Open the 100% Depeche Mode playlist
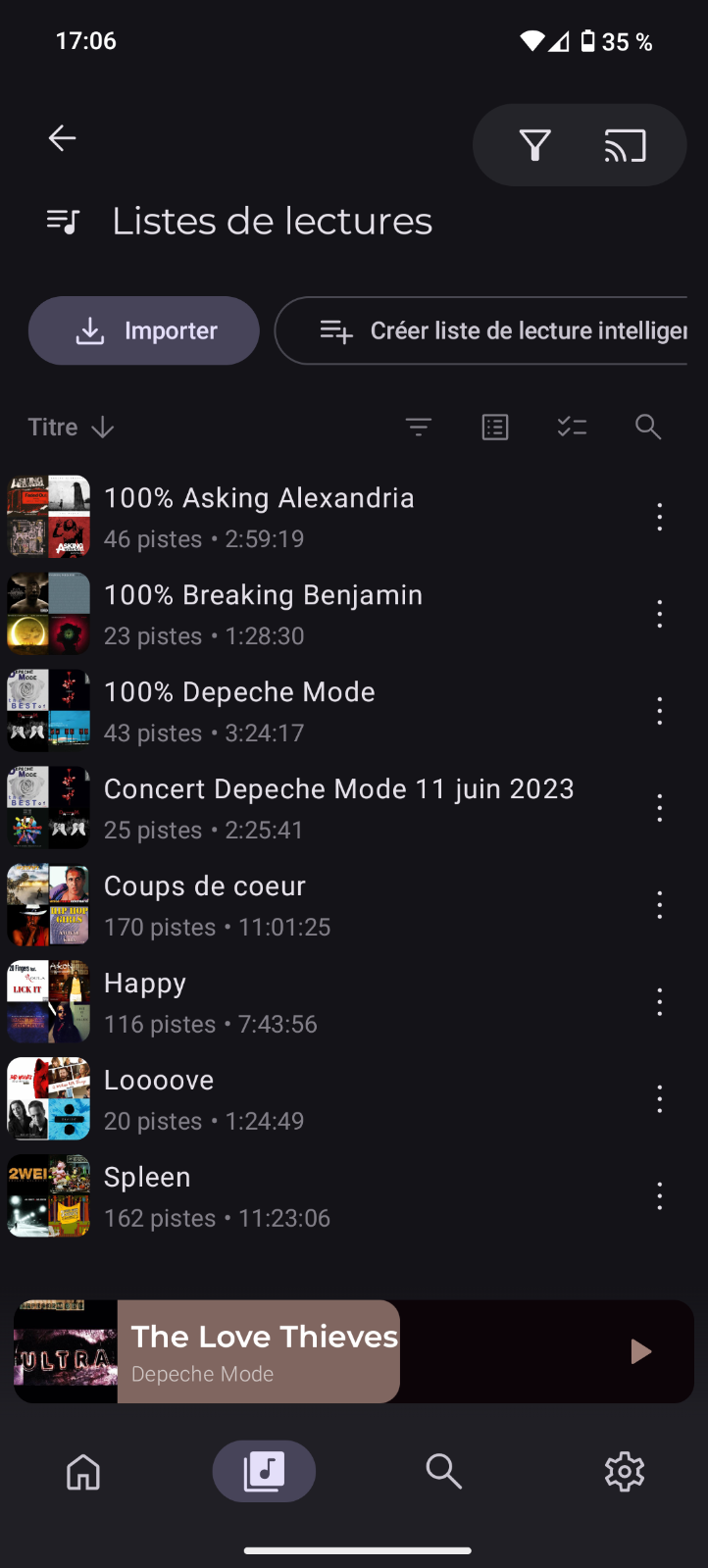The width and height of the screenshot is (708, 1568). (x=239, y=710)
